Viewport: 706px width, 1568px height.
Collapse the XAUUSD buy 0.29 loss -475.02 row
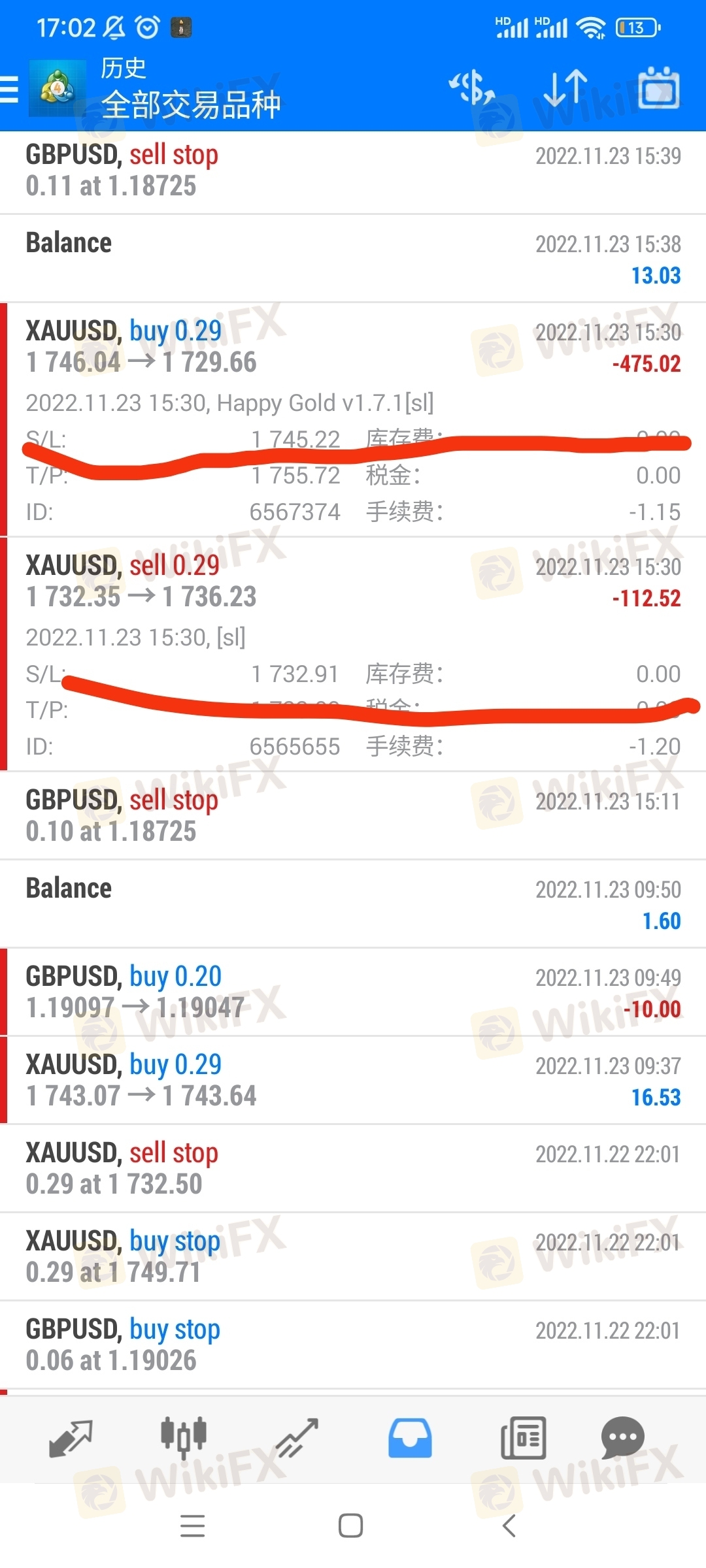pos(353,419)
